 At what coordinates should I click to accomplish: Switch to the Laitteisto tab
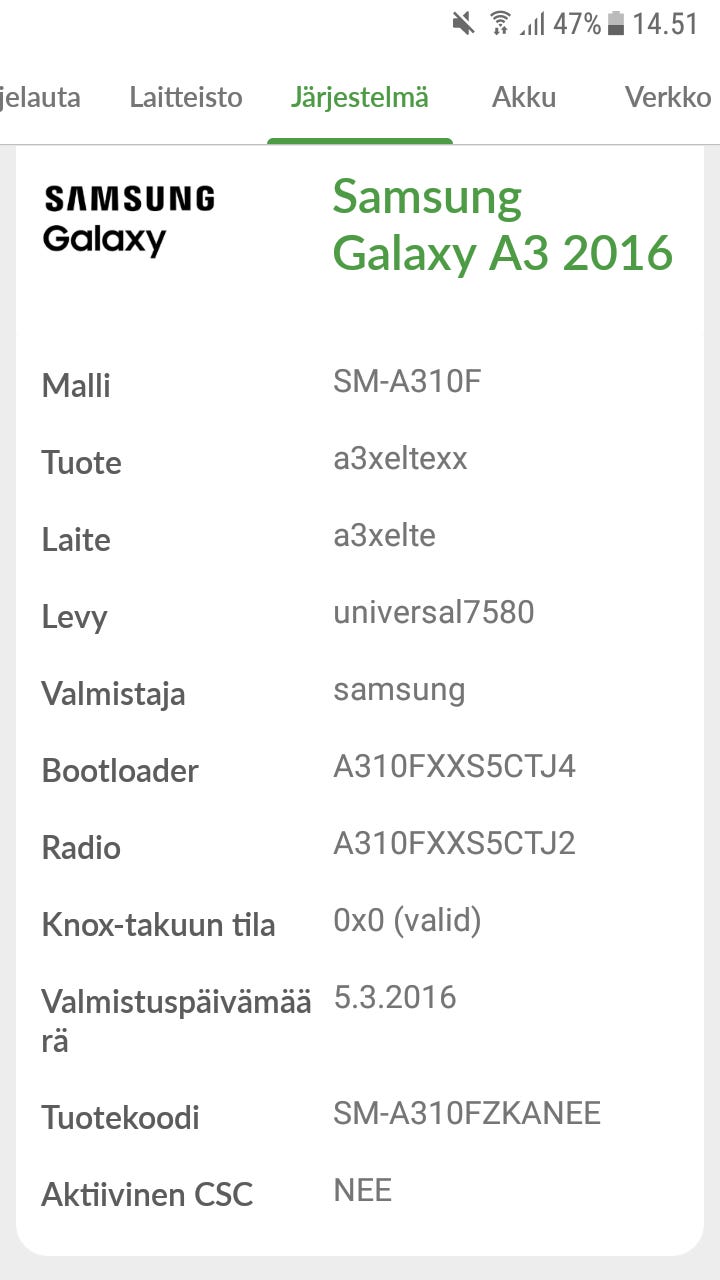click(x=186, y=97)
